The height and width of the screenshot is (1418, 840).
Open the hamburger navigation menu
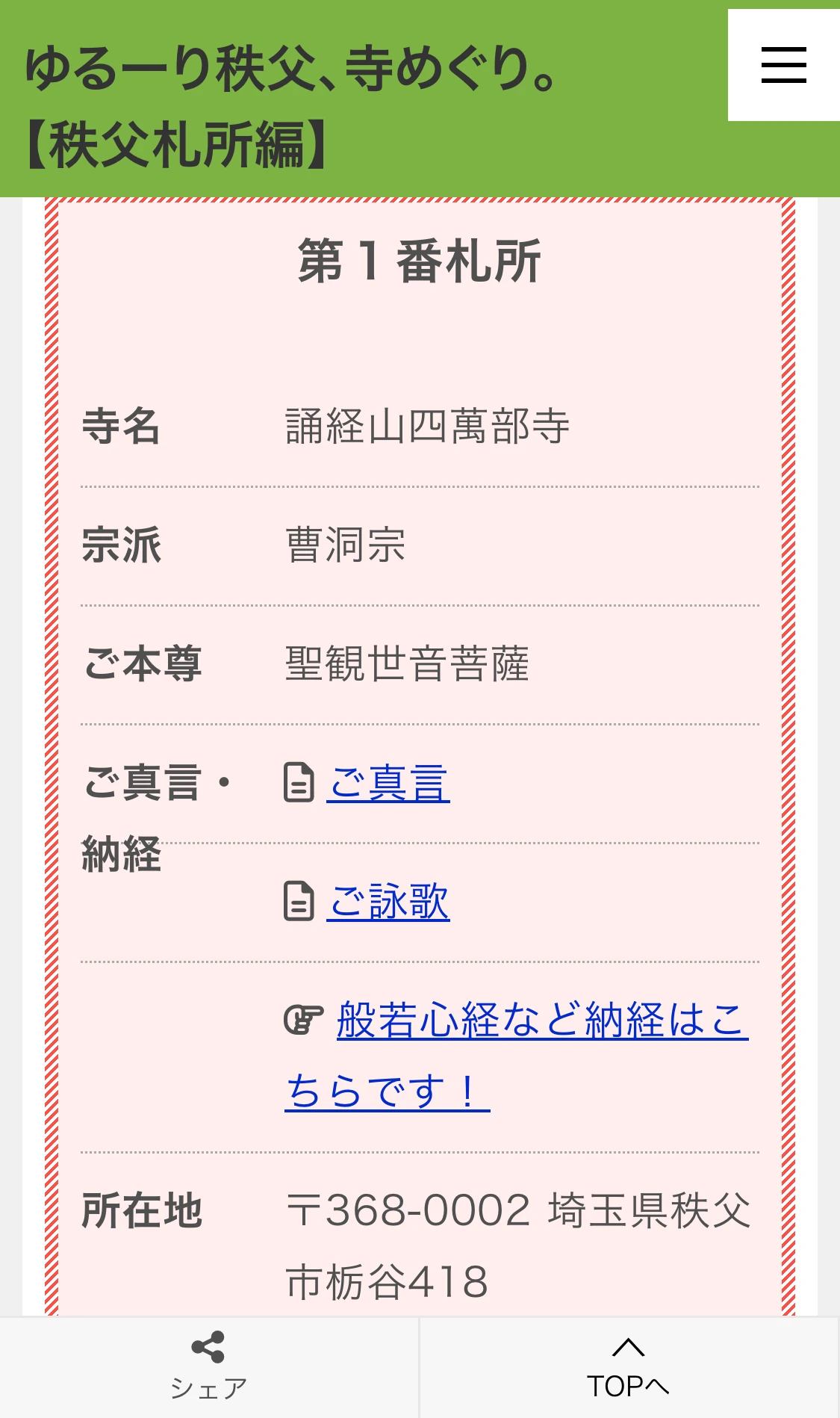click(783, 66)
